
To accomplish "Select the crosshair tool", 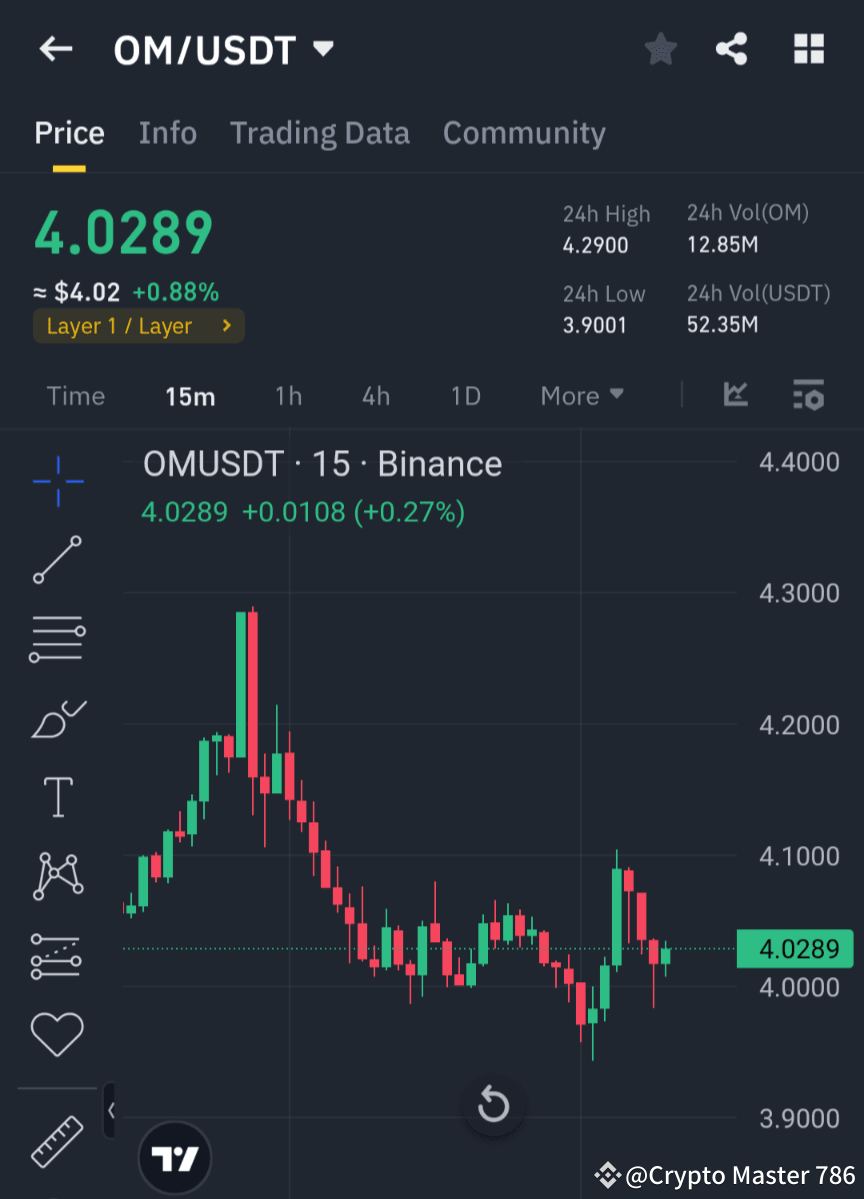I will [57, 481].
